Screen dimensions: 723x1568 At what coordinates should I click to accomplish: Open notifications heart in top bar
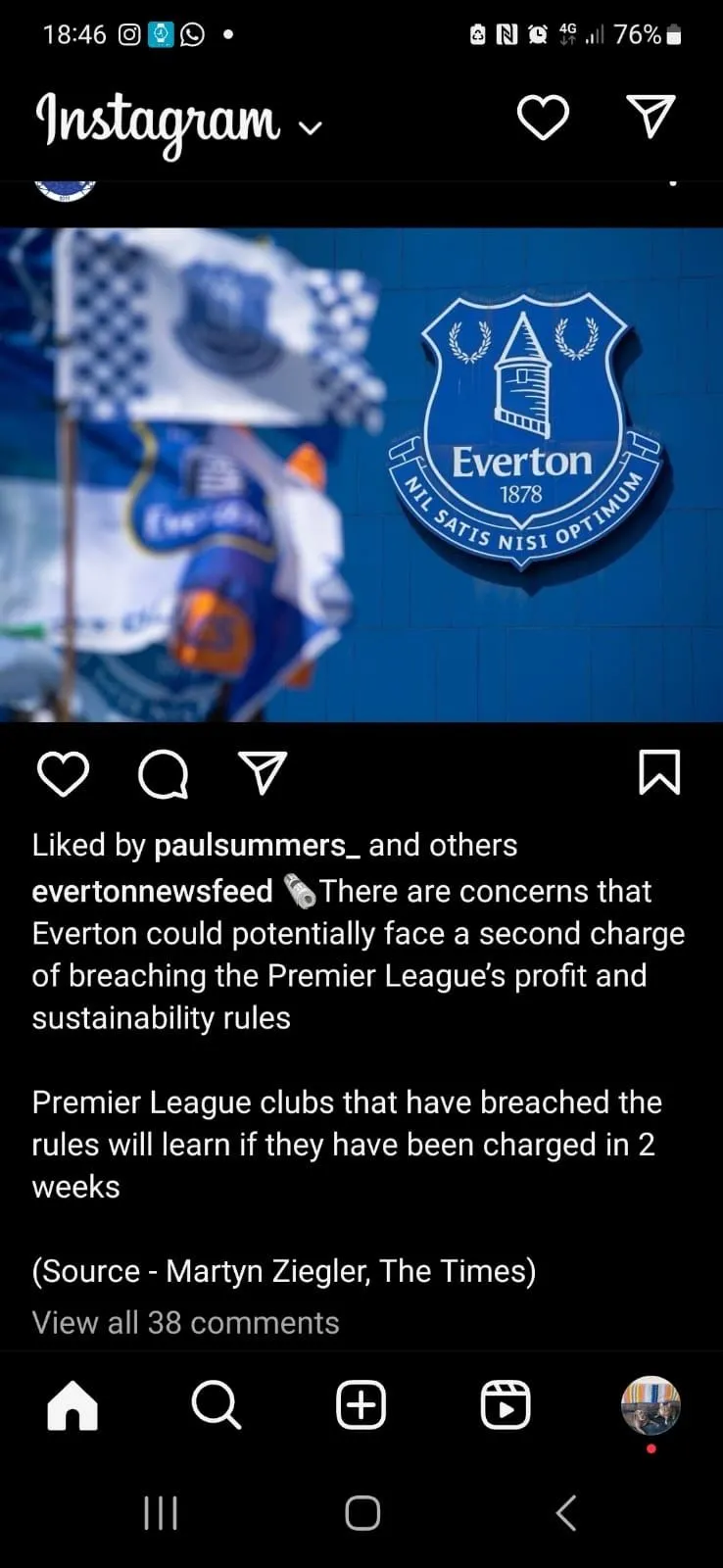pos(543,119)
